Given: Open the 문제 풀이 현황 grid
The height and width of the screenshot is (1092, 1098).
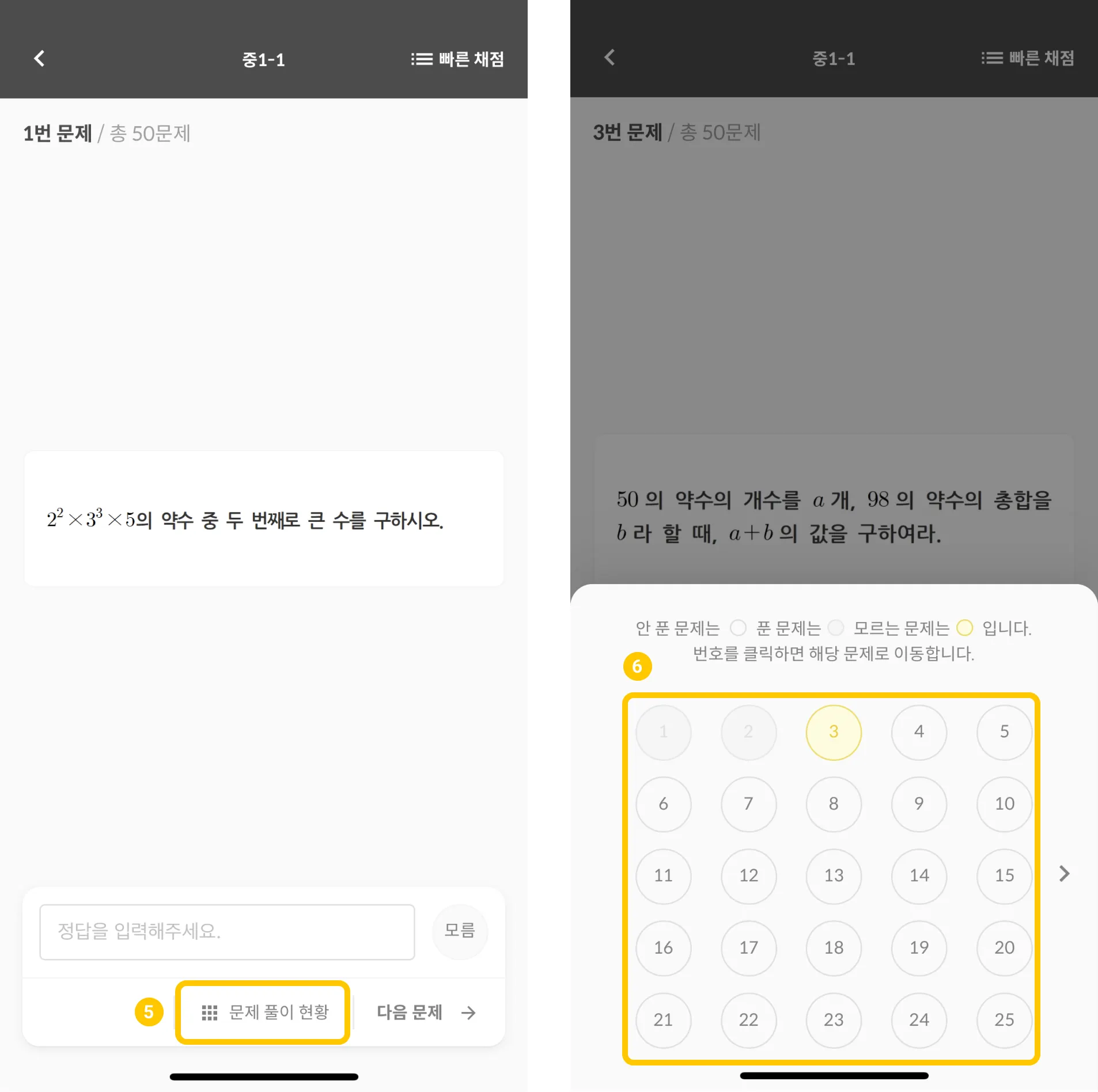Looking at the screenshot, I should pos(264,1012).
